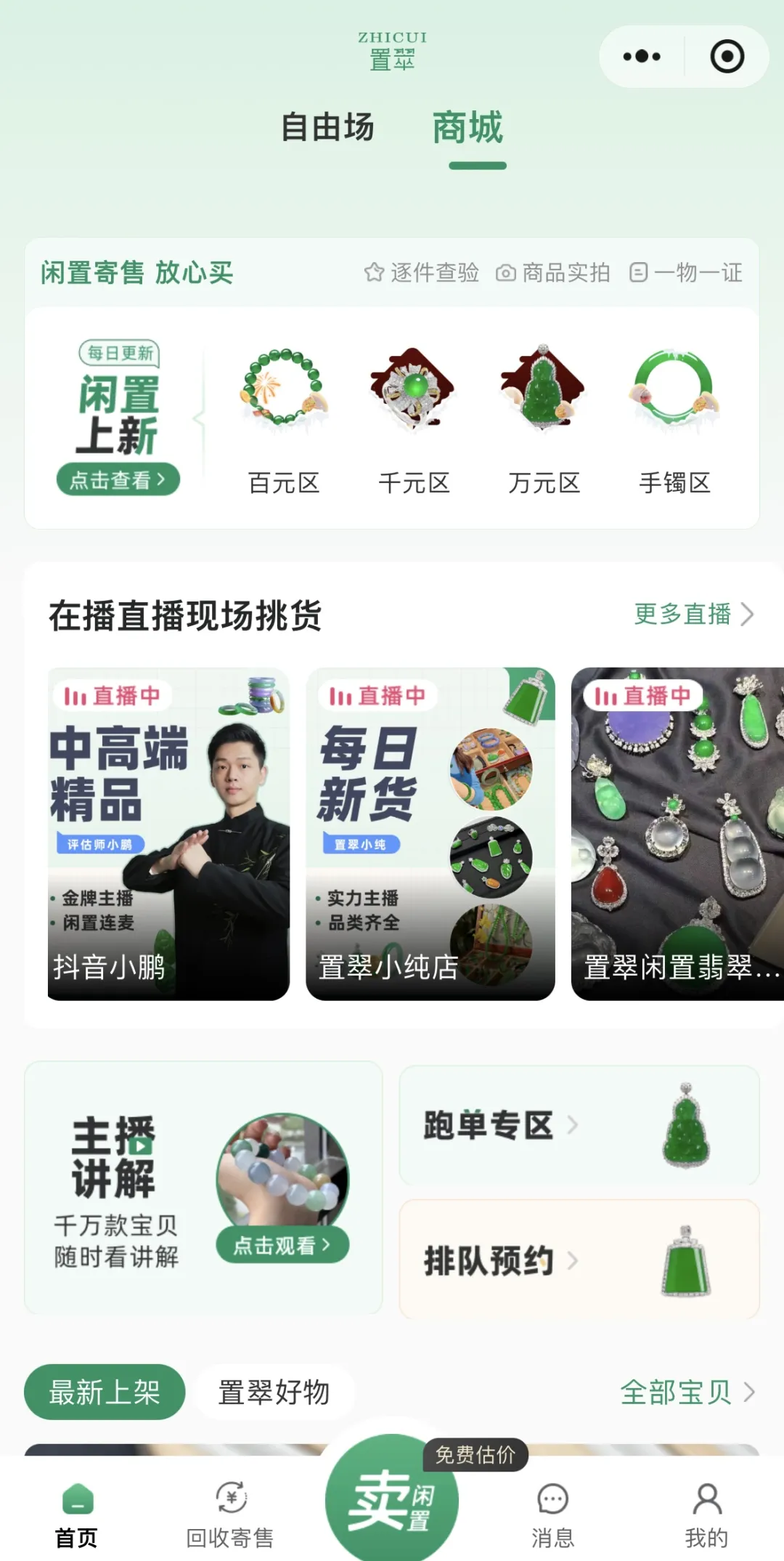The height and width of the screenshot is (1561, 784).
Task: Click the star icon beside 逐件查验
Action: [x=374, y=272]
